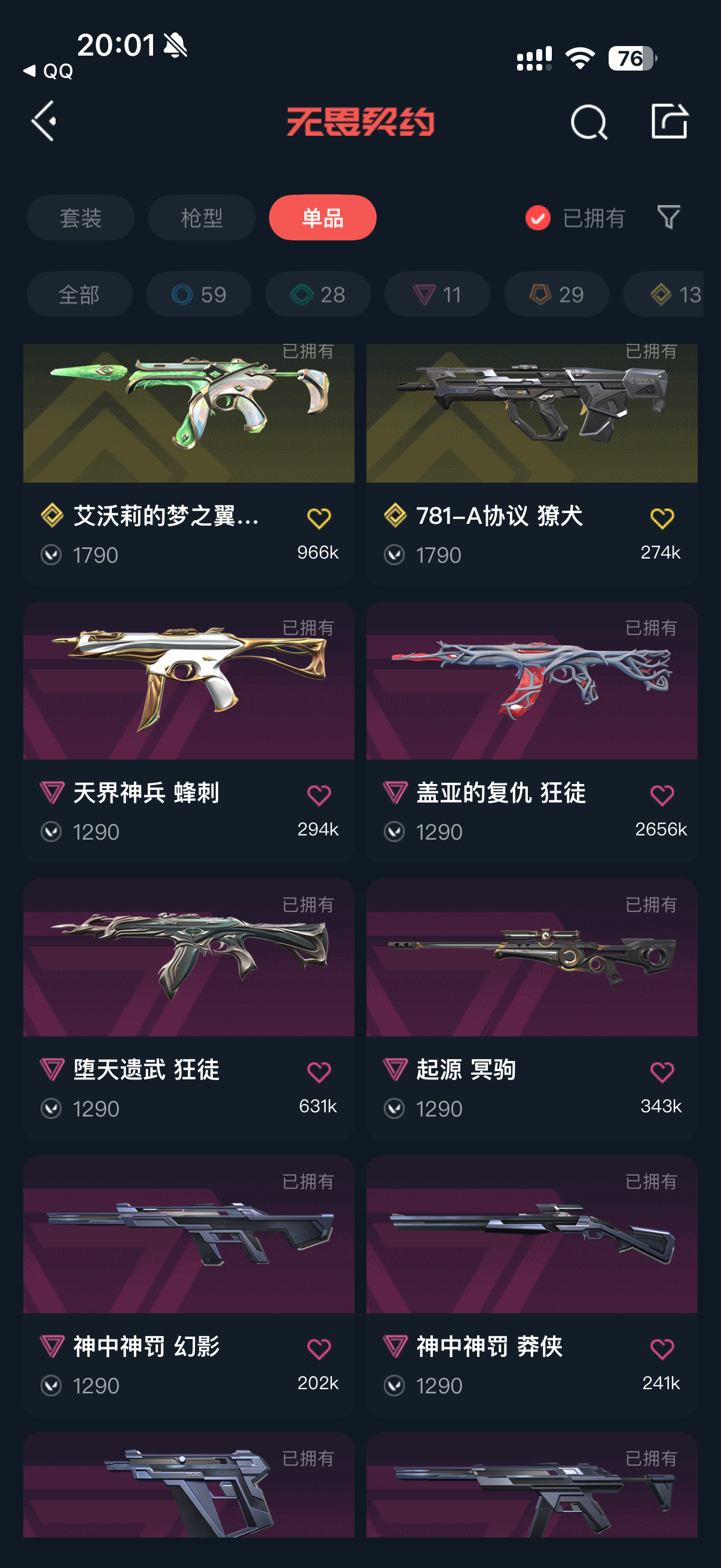The height and width of the screenshot is (1568, 721).
Task: Go back using the top-left arrow
Action: [44, 121]
